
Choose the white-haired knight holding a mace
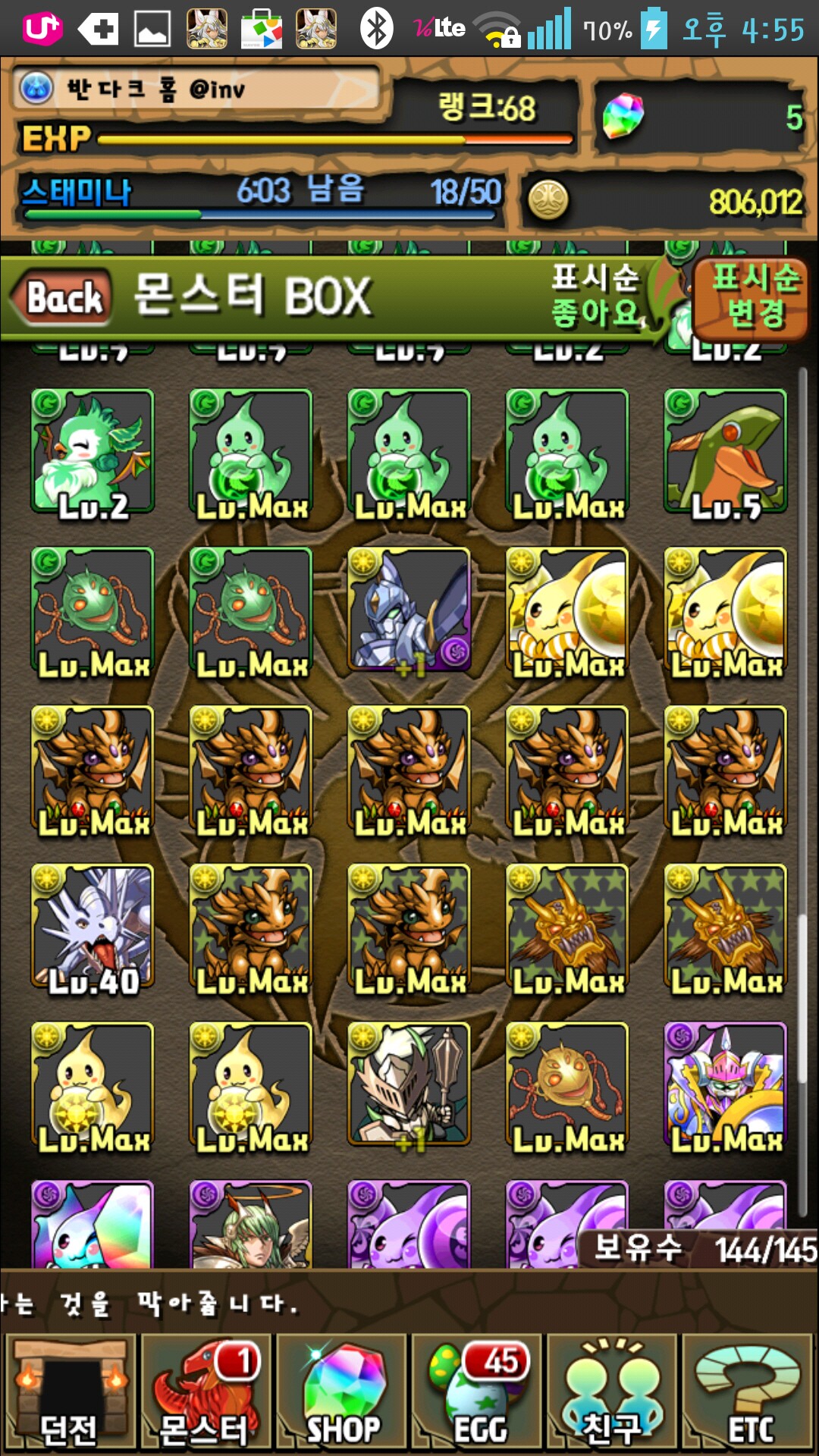point(409,1085)
